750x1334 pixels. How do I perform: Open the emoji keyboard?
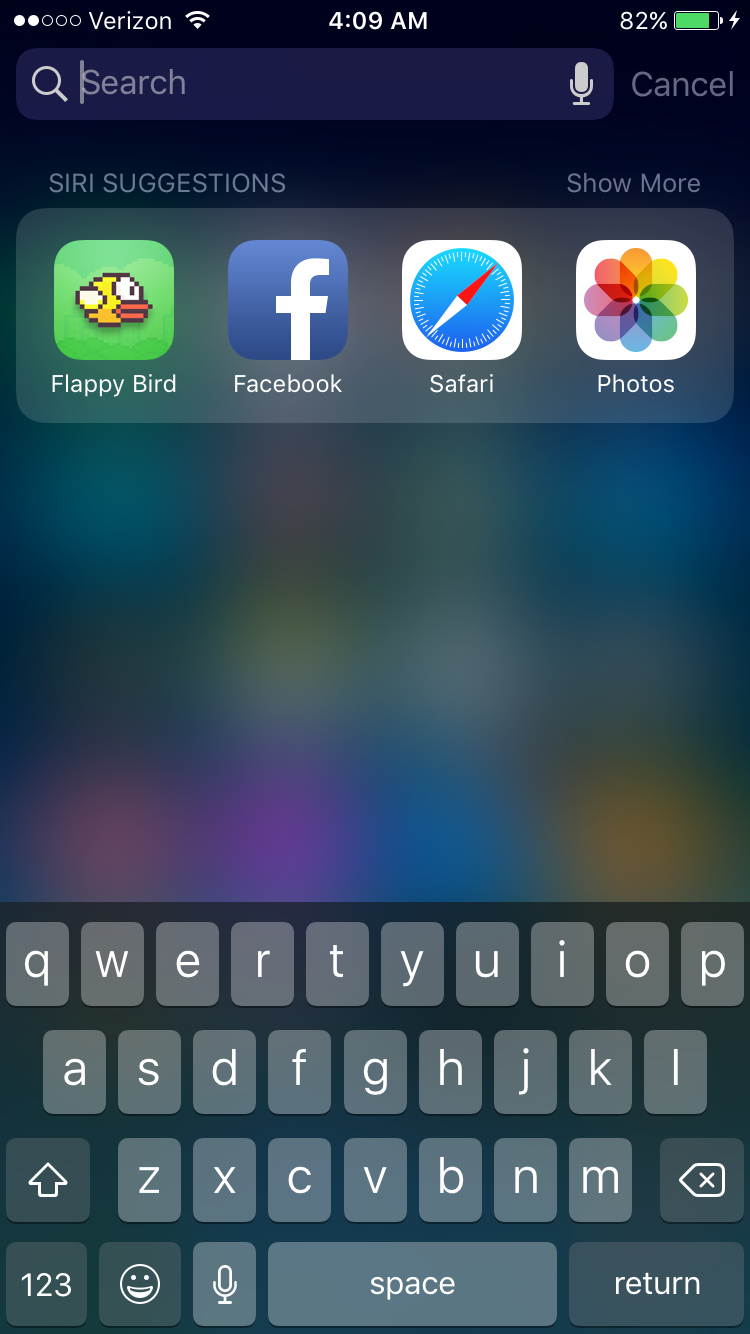click(x=140, y=1284)
